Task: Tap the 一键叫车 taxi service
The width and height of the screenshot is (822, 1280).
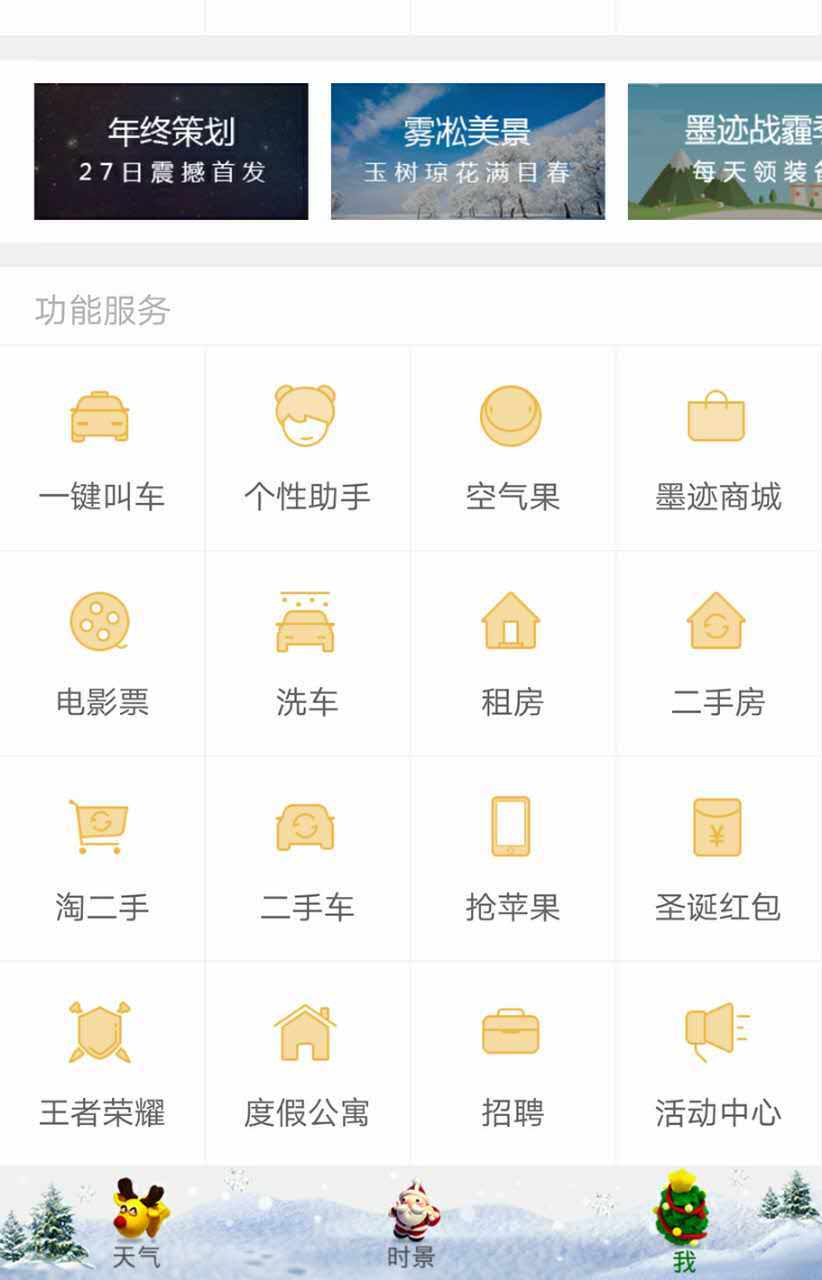Action: tap(102, 448)
